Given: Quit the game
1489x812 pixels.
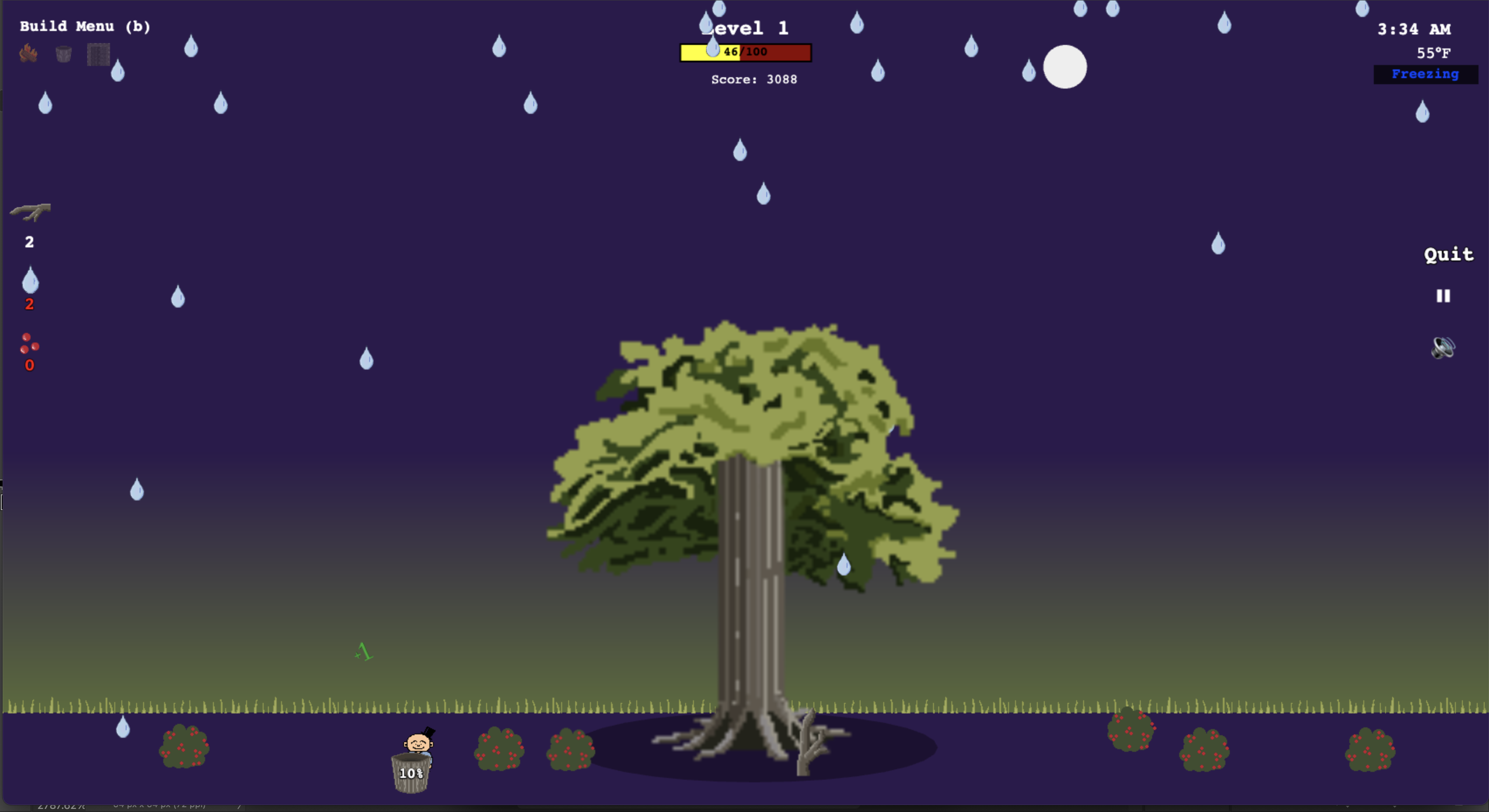Looking at the screenshot, I should pos(1448,254).
